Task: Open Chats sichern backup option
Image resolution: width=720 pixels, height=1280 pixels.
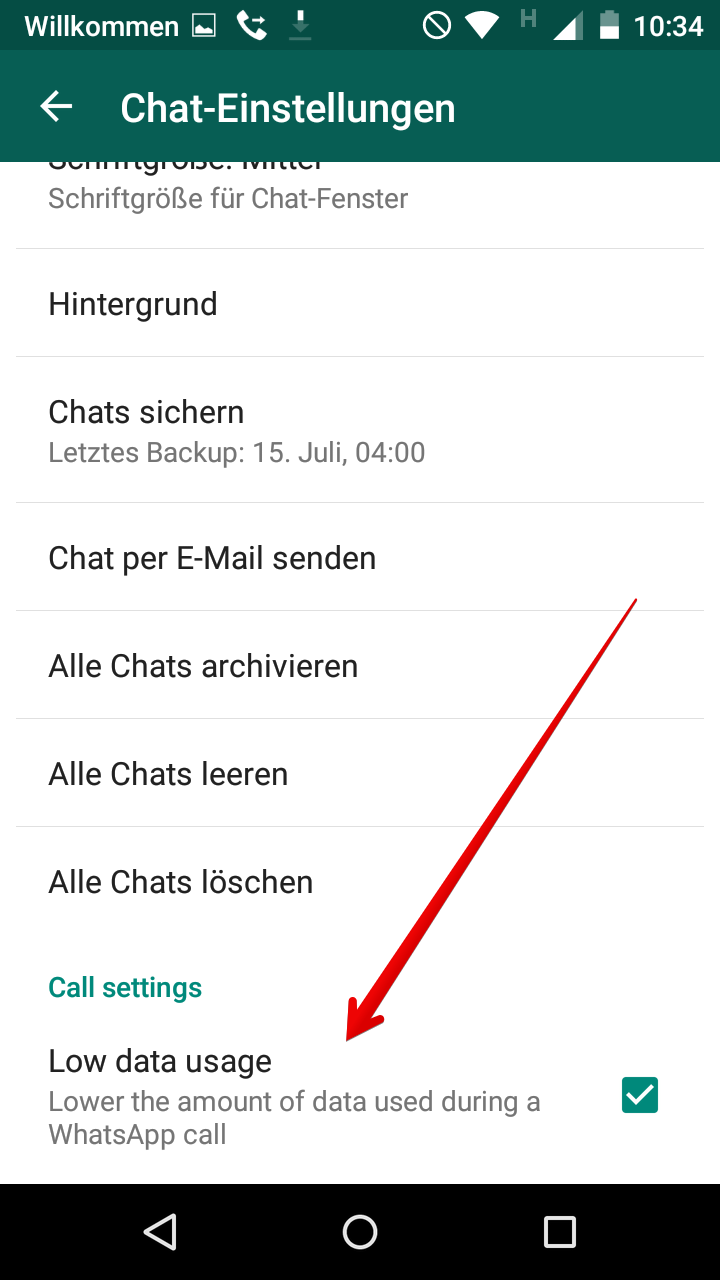Action: click(360, 430)
